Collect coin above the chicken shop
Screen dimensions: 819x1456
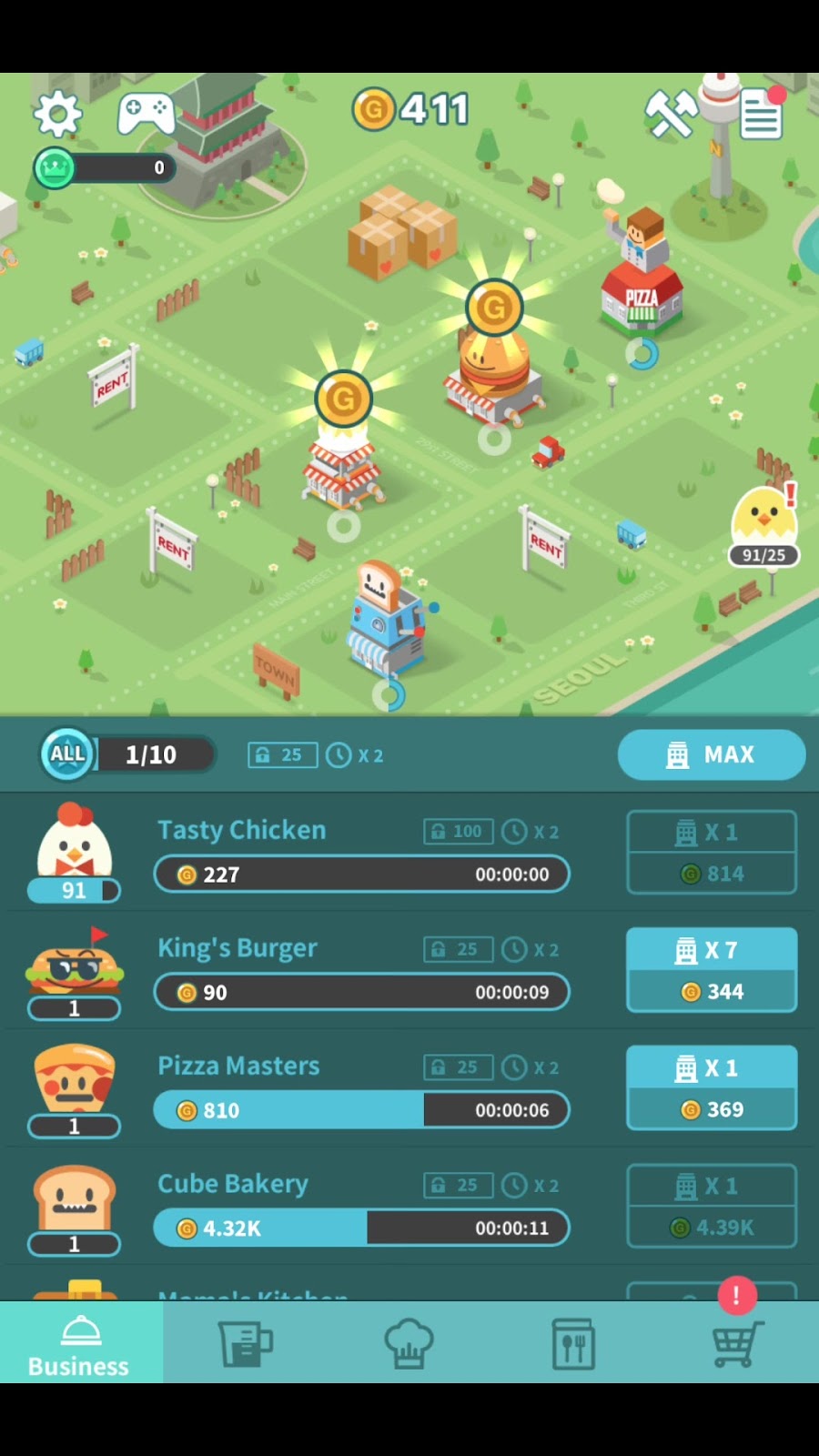click(343, 399)
